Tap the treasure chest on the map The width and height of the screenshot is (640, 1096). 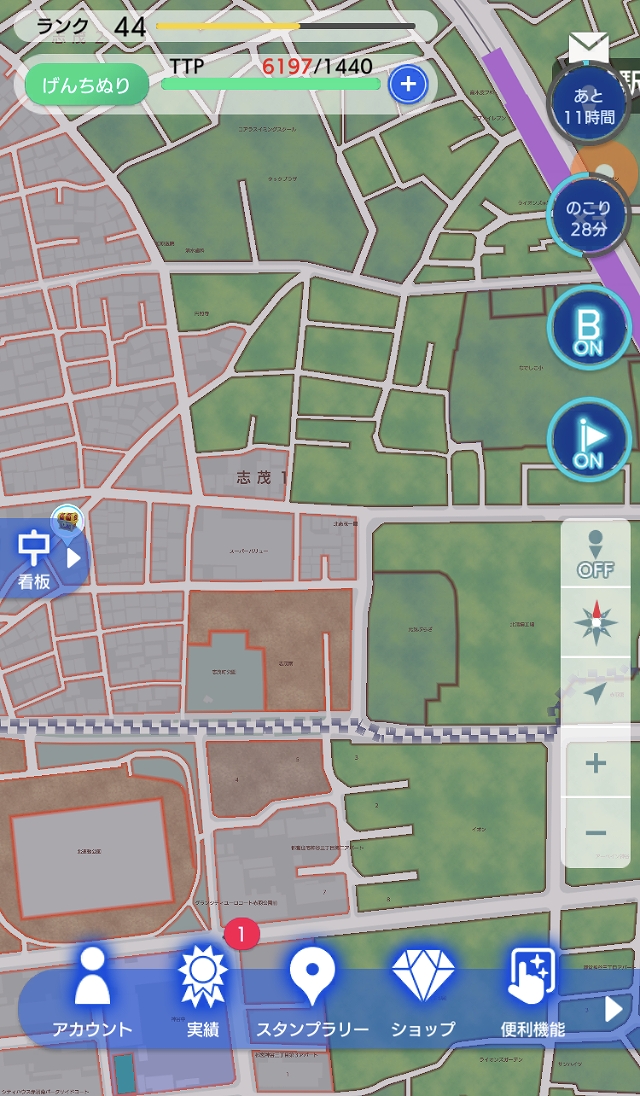click(67, 519)
